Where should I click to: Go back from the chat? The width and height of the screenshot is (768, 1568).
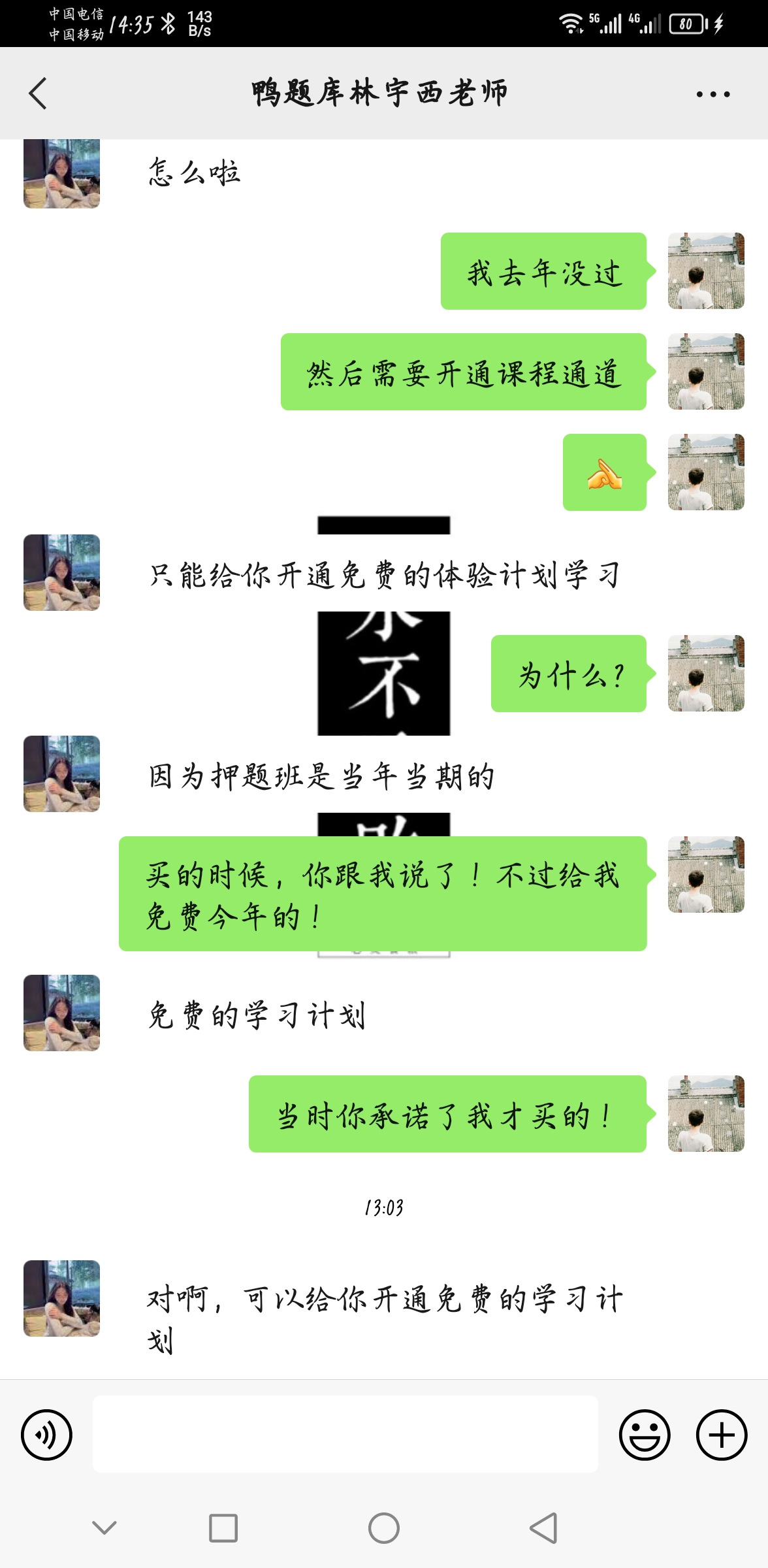coord(39,93)
